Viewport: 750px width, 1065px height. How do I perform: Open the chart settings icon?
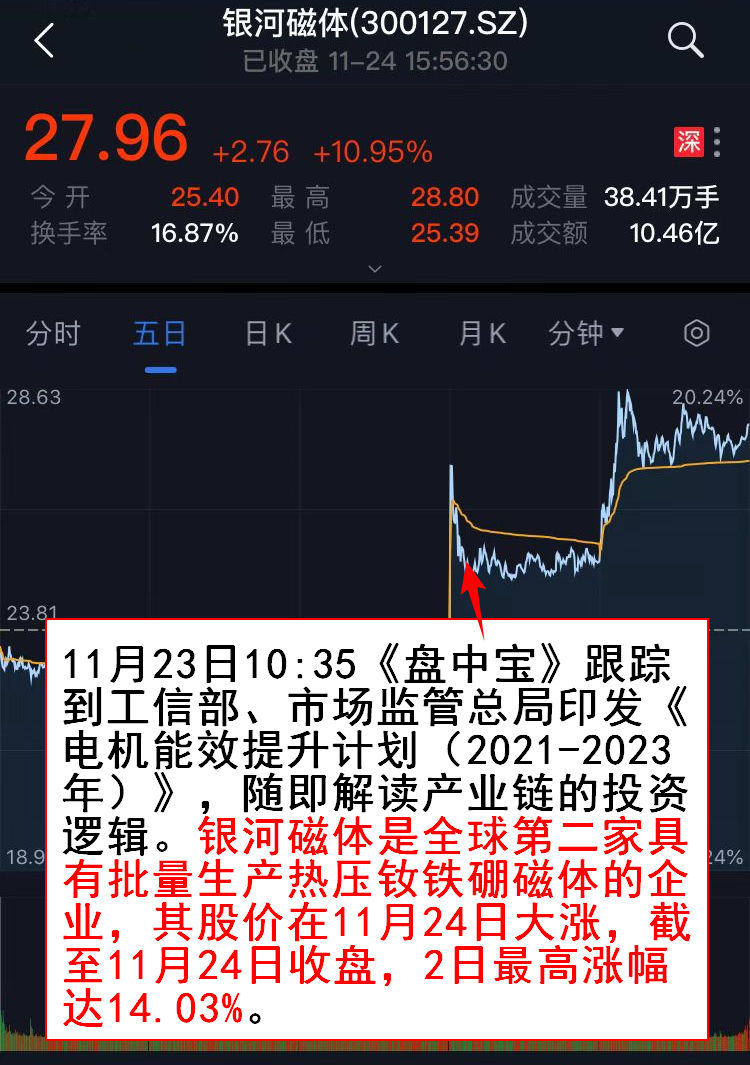point(697,334)
